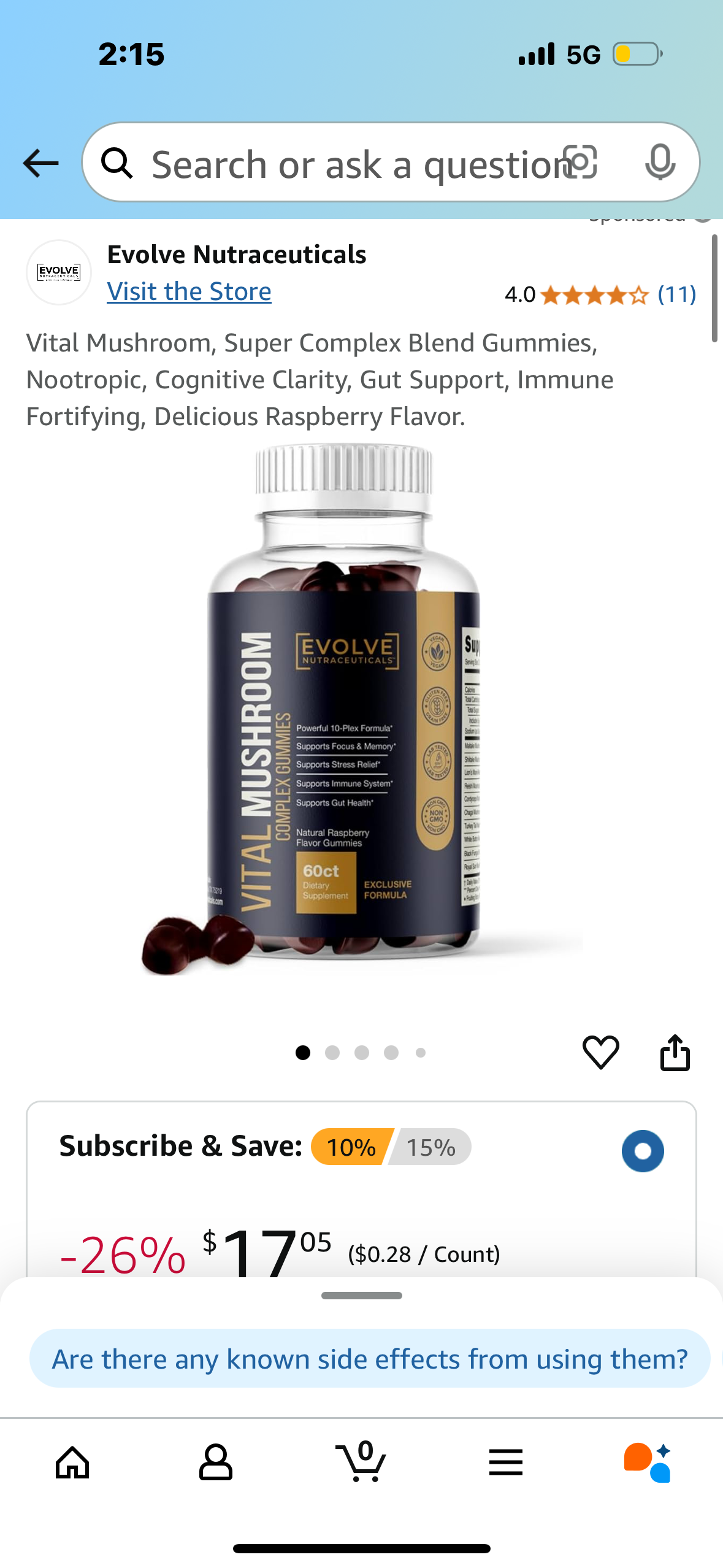The height and width of the screenshot is (1568, 723).
Task: Go back using the arrow icon
Action: 40,163
